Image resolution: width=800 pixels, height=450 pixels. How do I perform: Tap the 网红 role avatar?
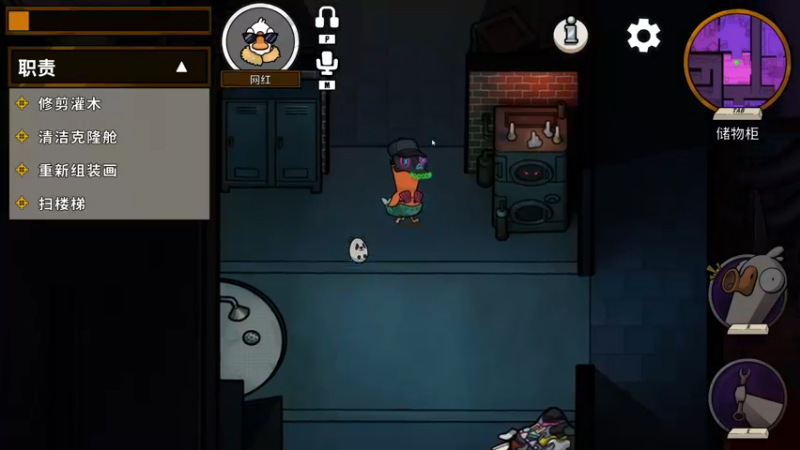pos(260,39)
